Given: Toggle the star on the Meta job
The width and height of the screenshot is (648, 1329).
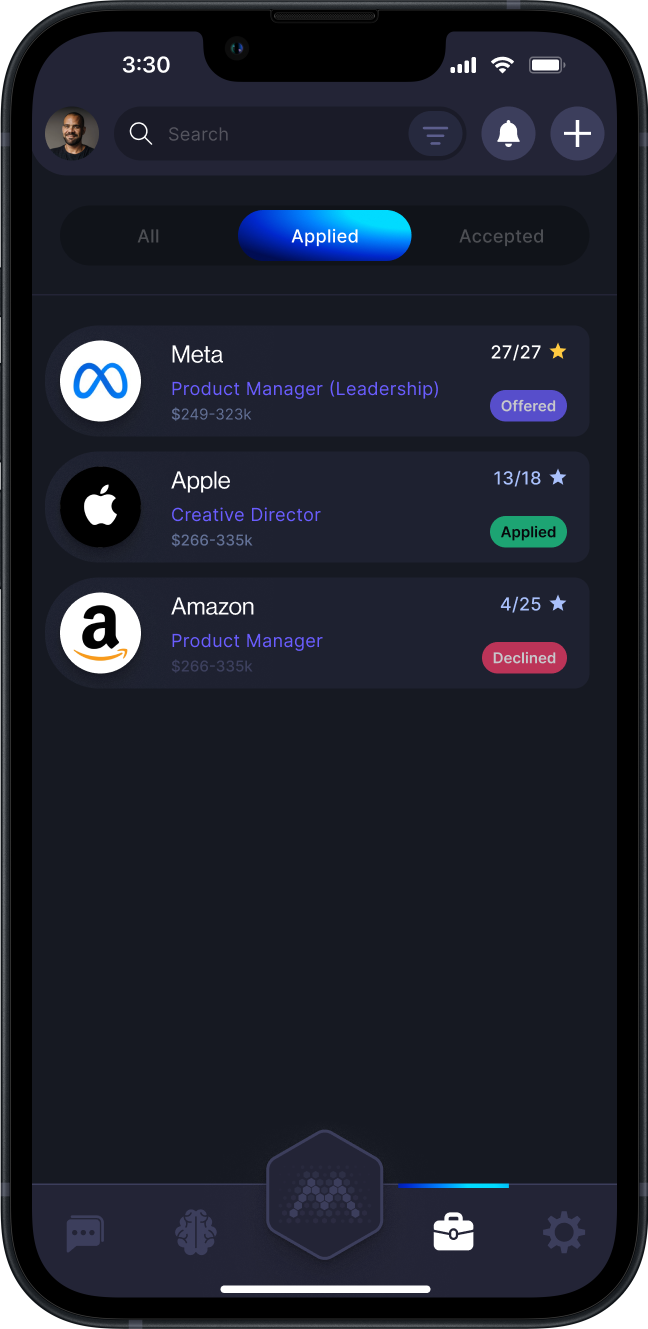Looking at the screenshot, I should pos(558,351).
